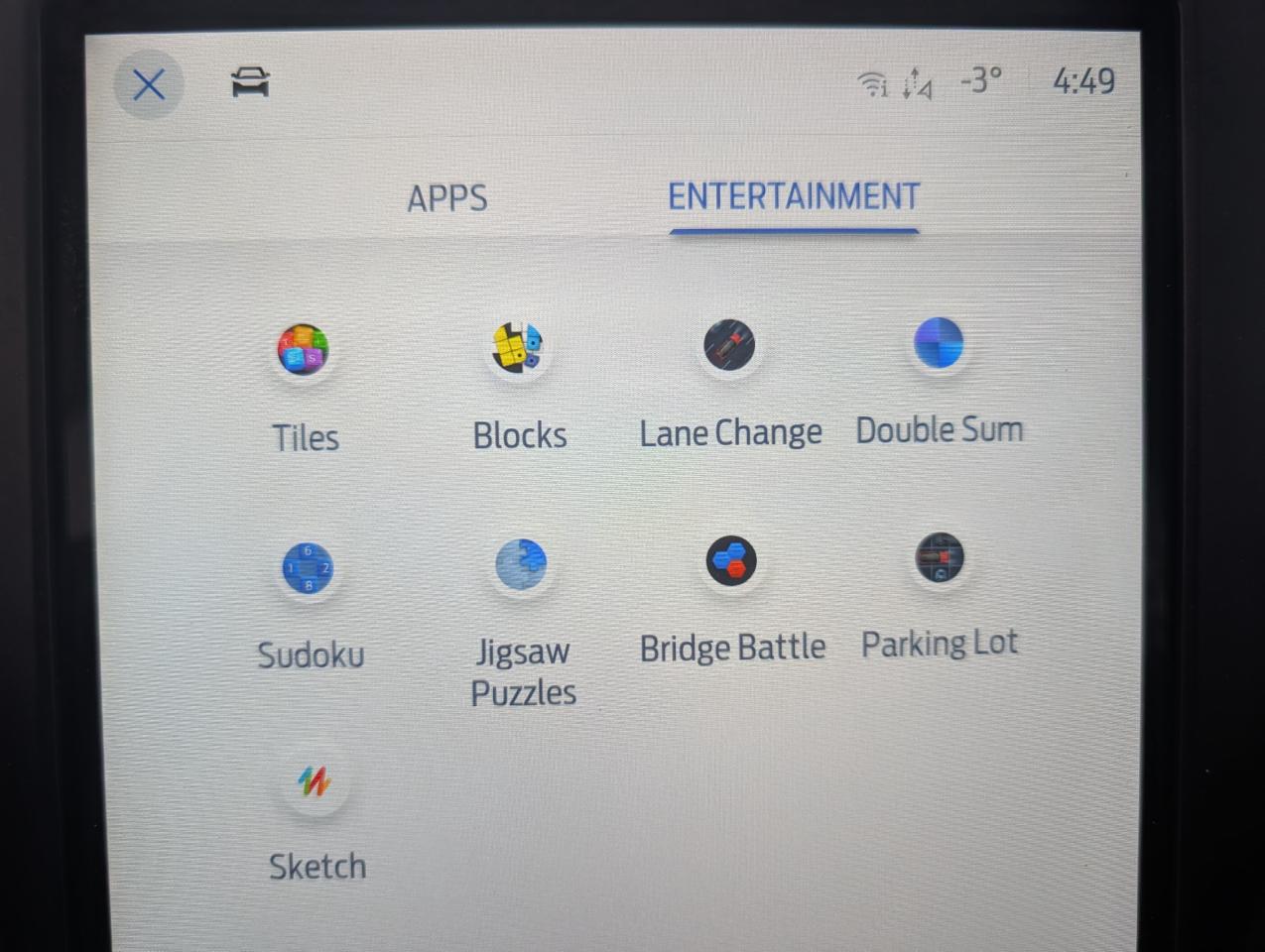
Task: Open the Parking Lot game
Action: (939, 557)
